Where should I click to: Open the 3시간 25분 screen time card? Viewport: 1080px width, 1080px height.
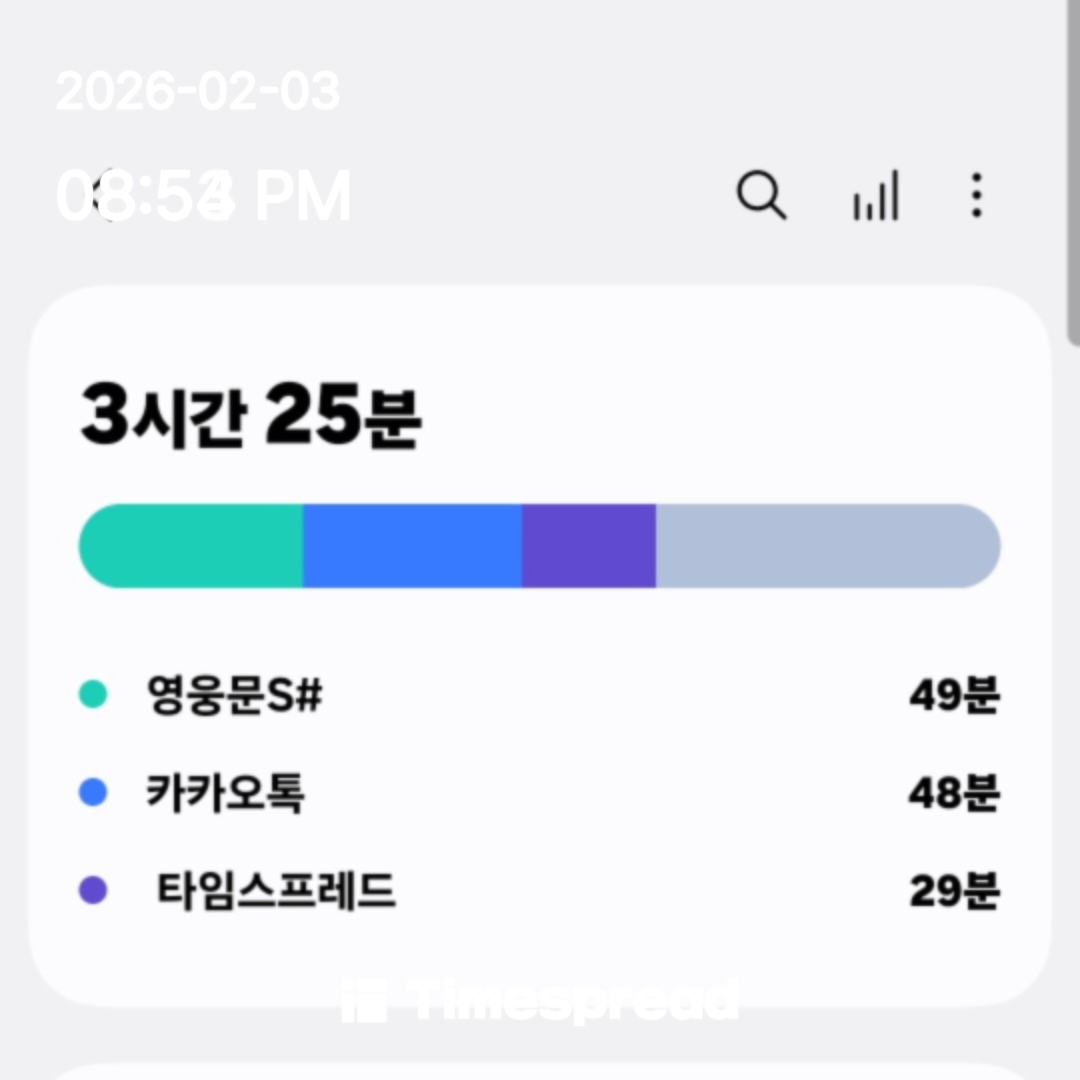click(x=540, y=645)
